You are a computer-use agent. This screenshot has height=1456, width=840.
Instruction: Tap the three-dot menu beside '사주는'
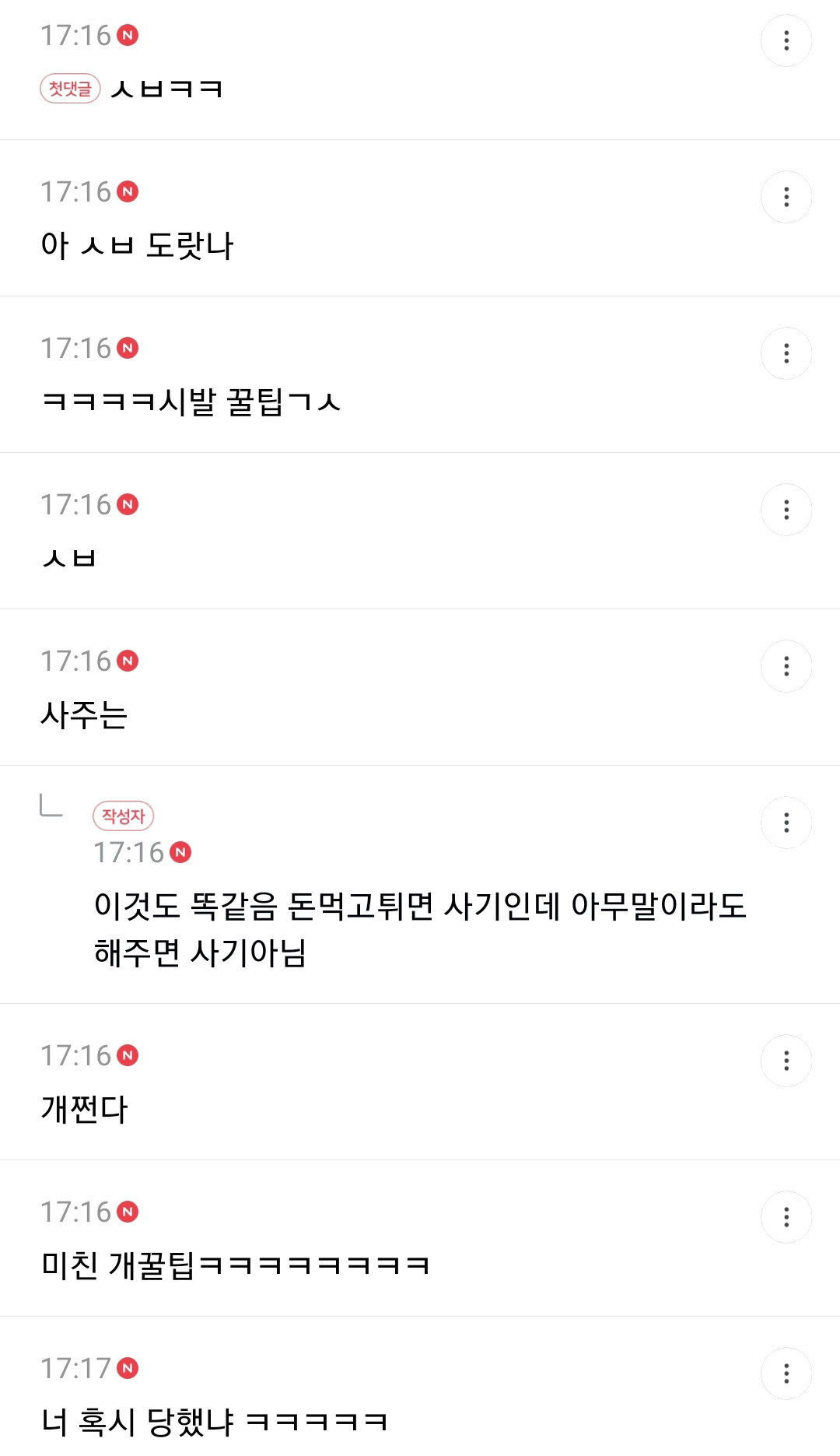tap(786, 666)
